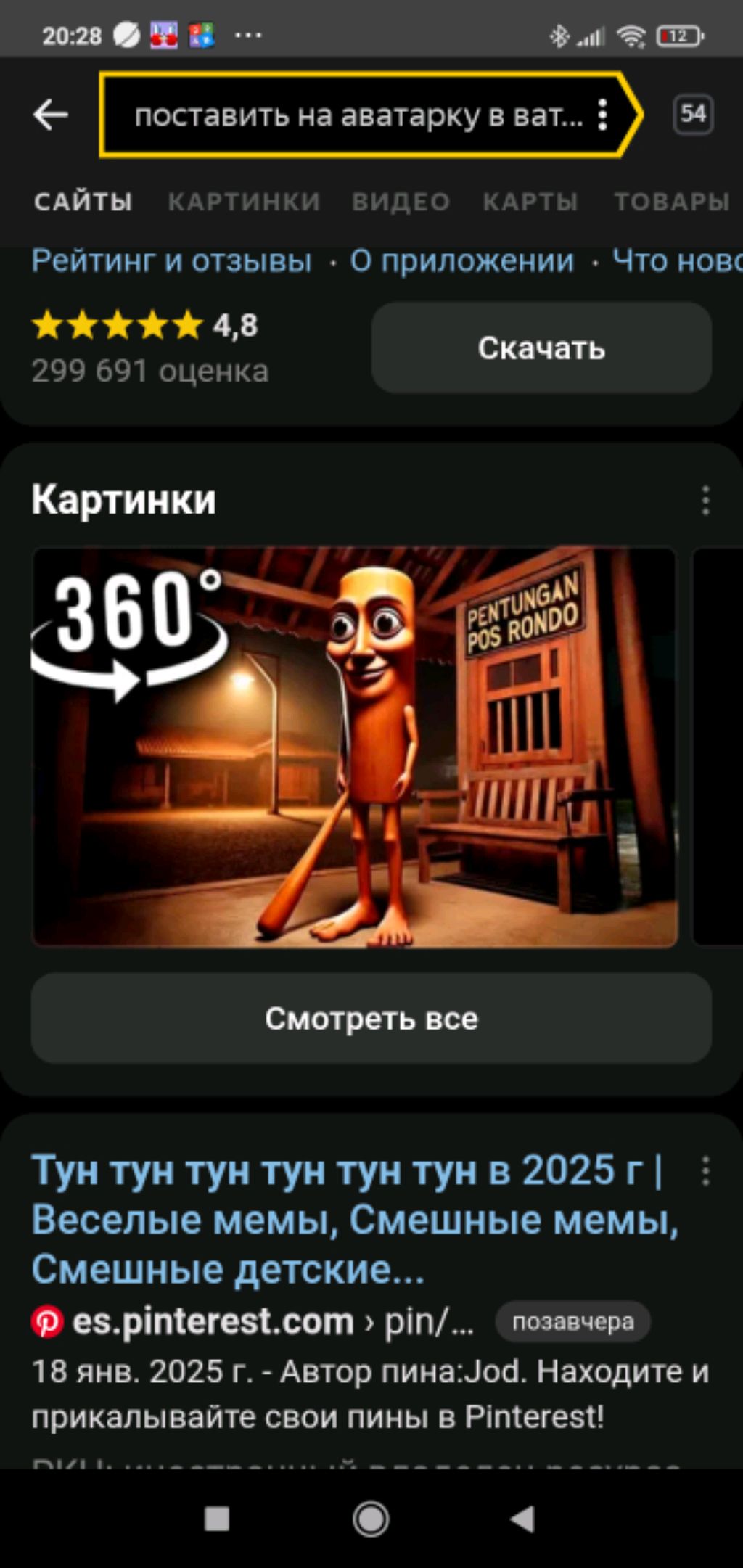The image size is (743, 1568).
Task: Open the О приложении link
Action: (x=462, y=260)
